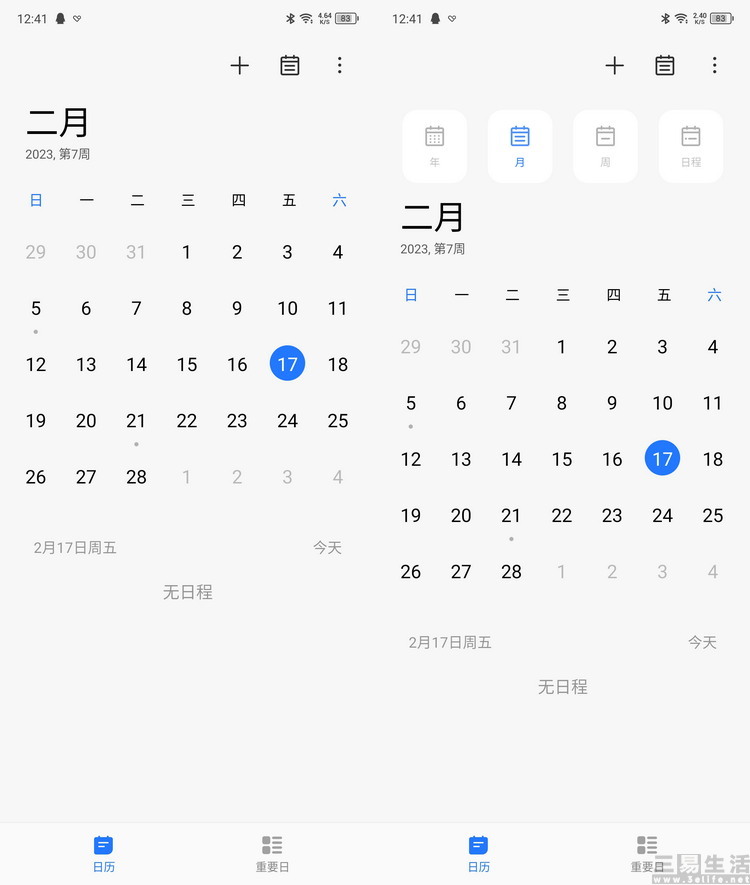The width and height of the screenshot is (750, 885).
Task: Switch to the 年 year view
Action: click(x=434, y=146)
